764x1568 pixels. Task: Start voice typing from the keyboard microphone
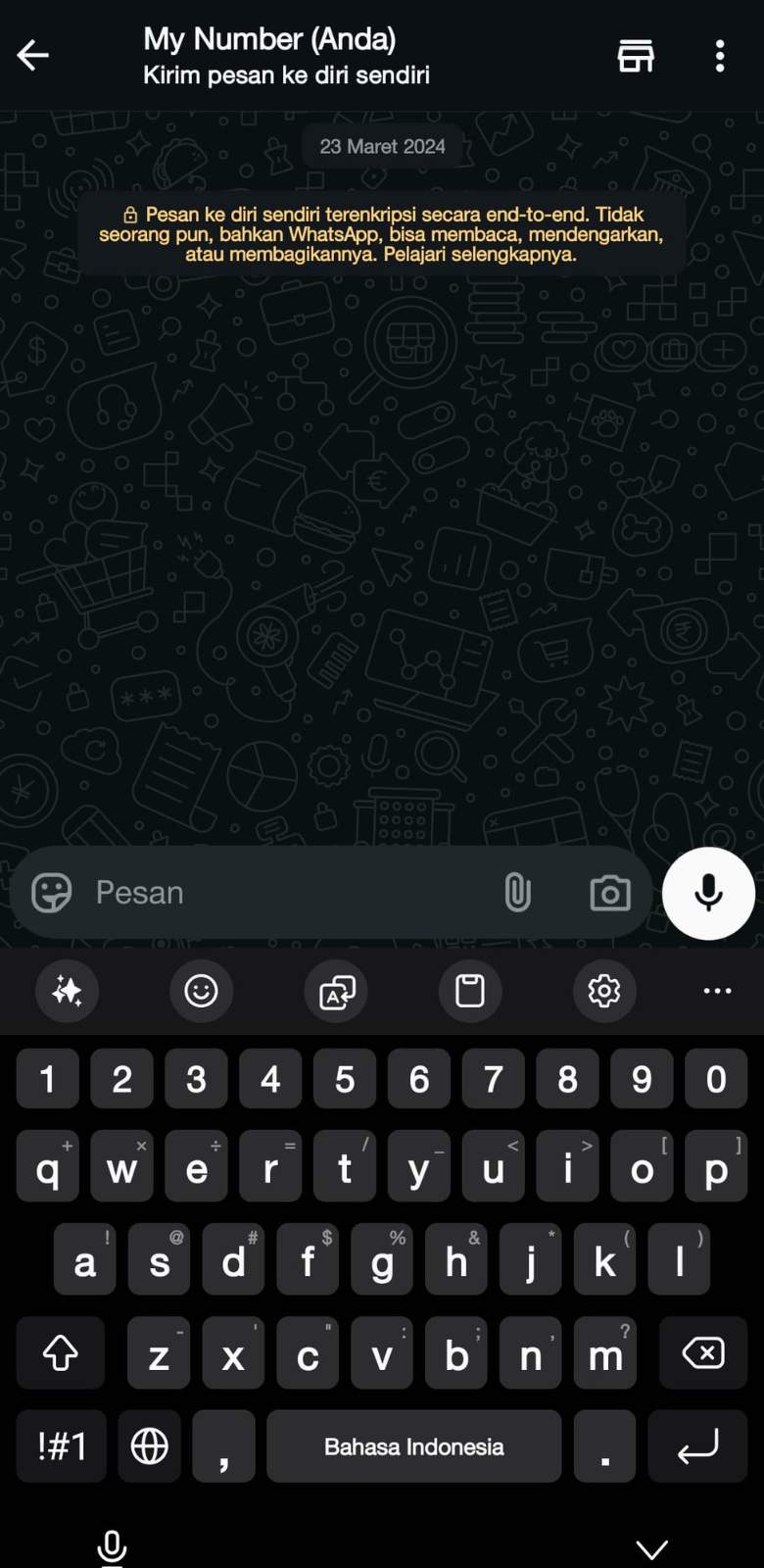pos(113,1547)
